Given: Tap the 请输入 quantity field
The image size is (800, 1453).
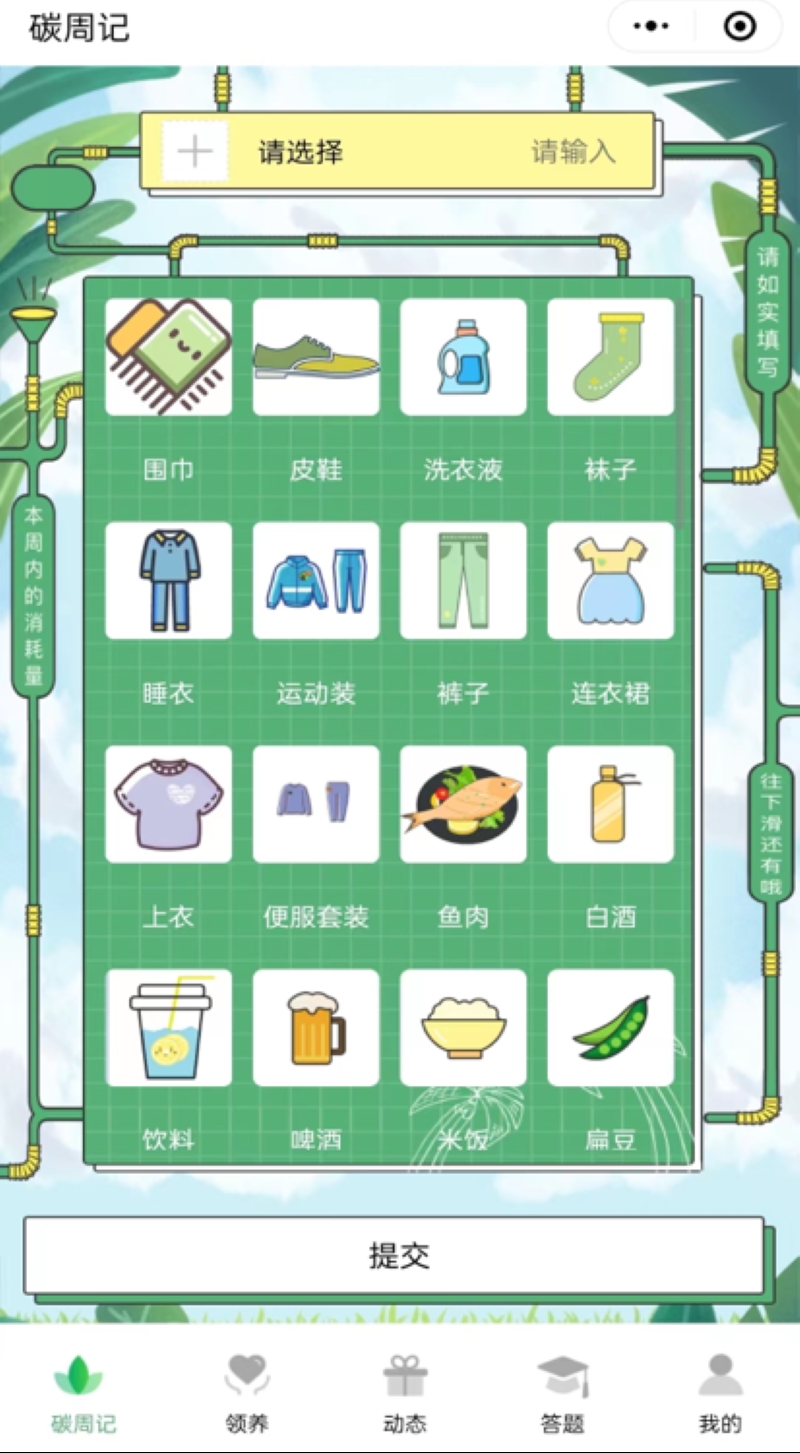Looking at the screenshot, I should [x=573, y=152].
